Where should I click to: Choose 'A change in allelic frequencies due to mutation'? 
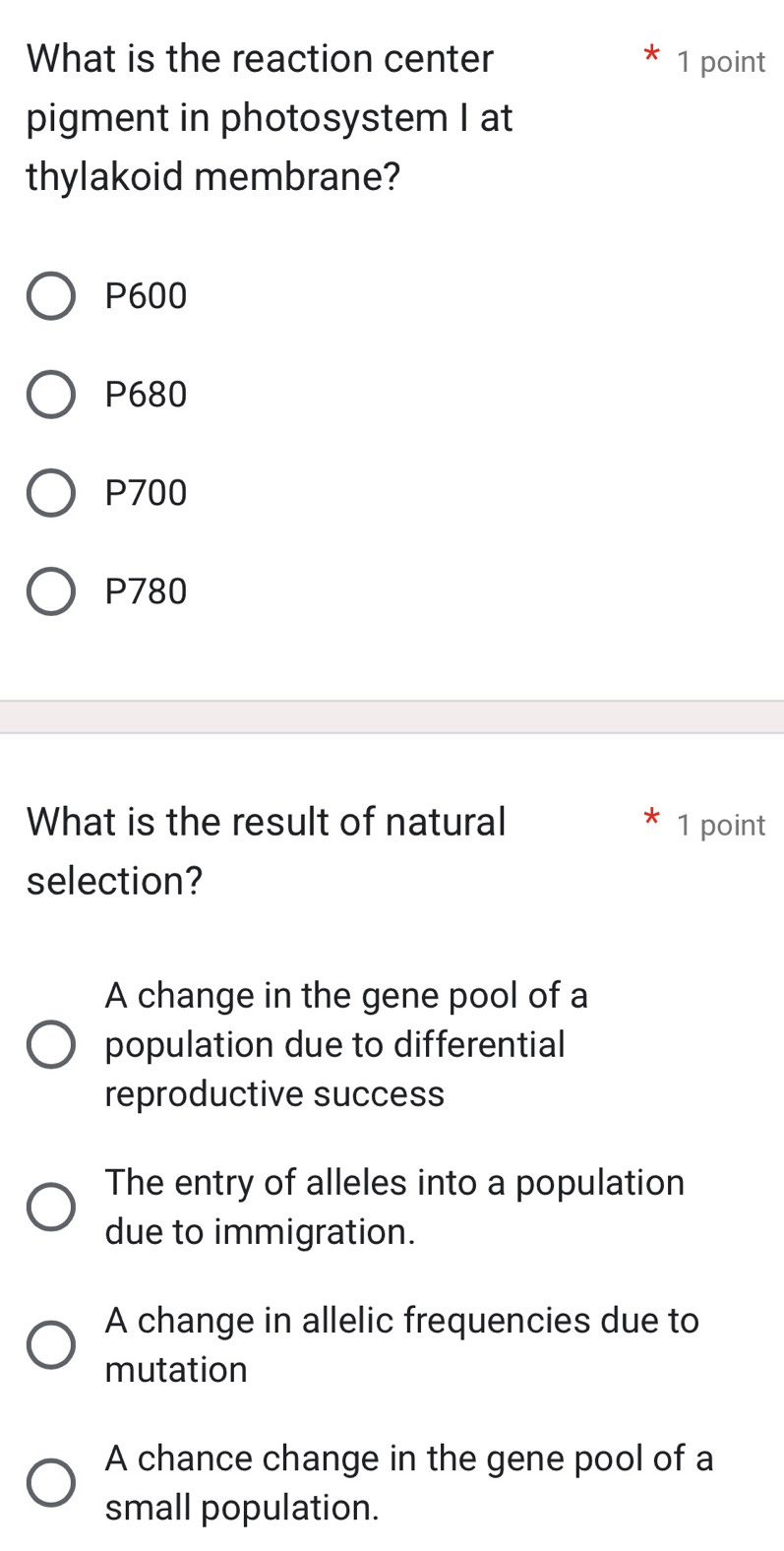[x=51, y=1344]
